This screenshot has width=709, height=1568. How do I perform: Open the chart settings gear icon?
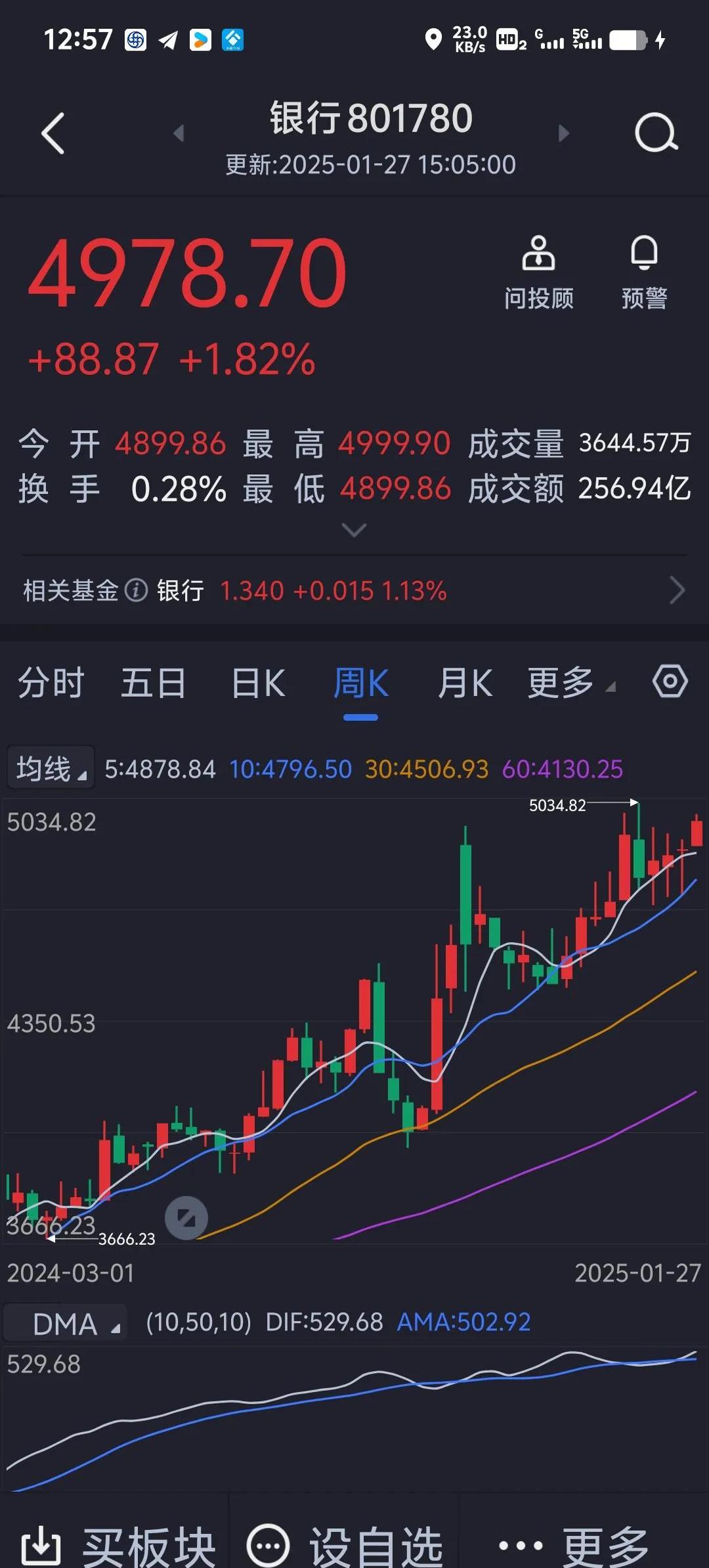pyautogui.click(x=669, y=683)
